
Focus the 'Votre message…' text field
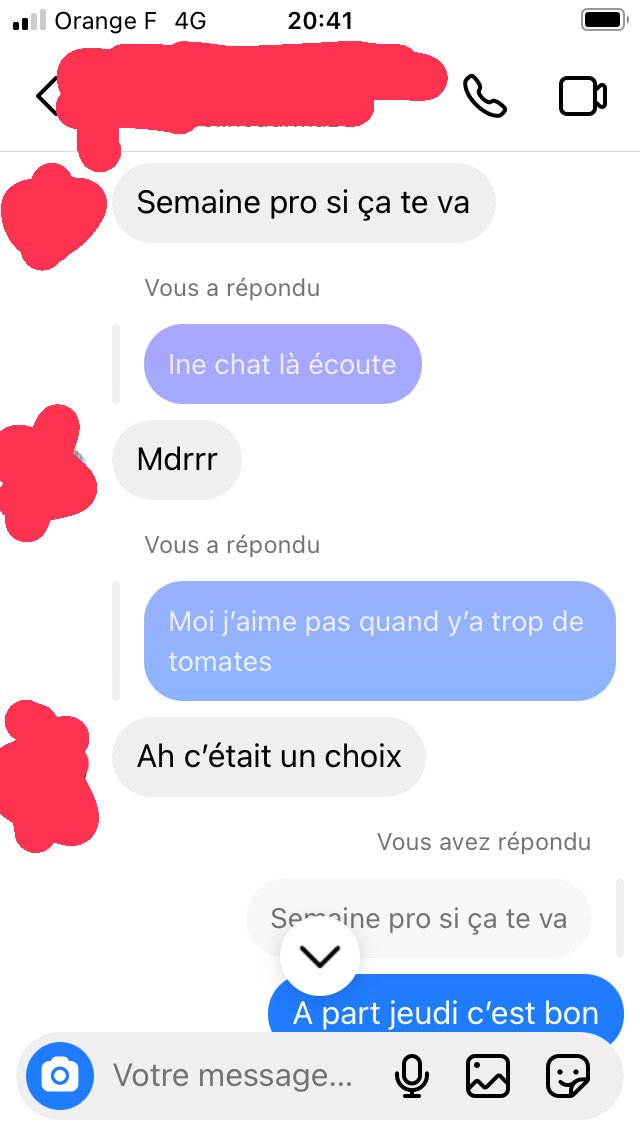233,1076
